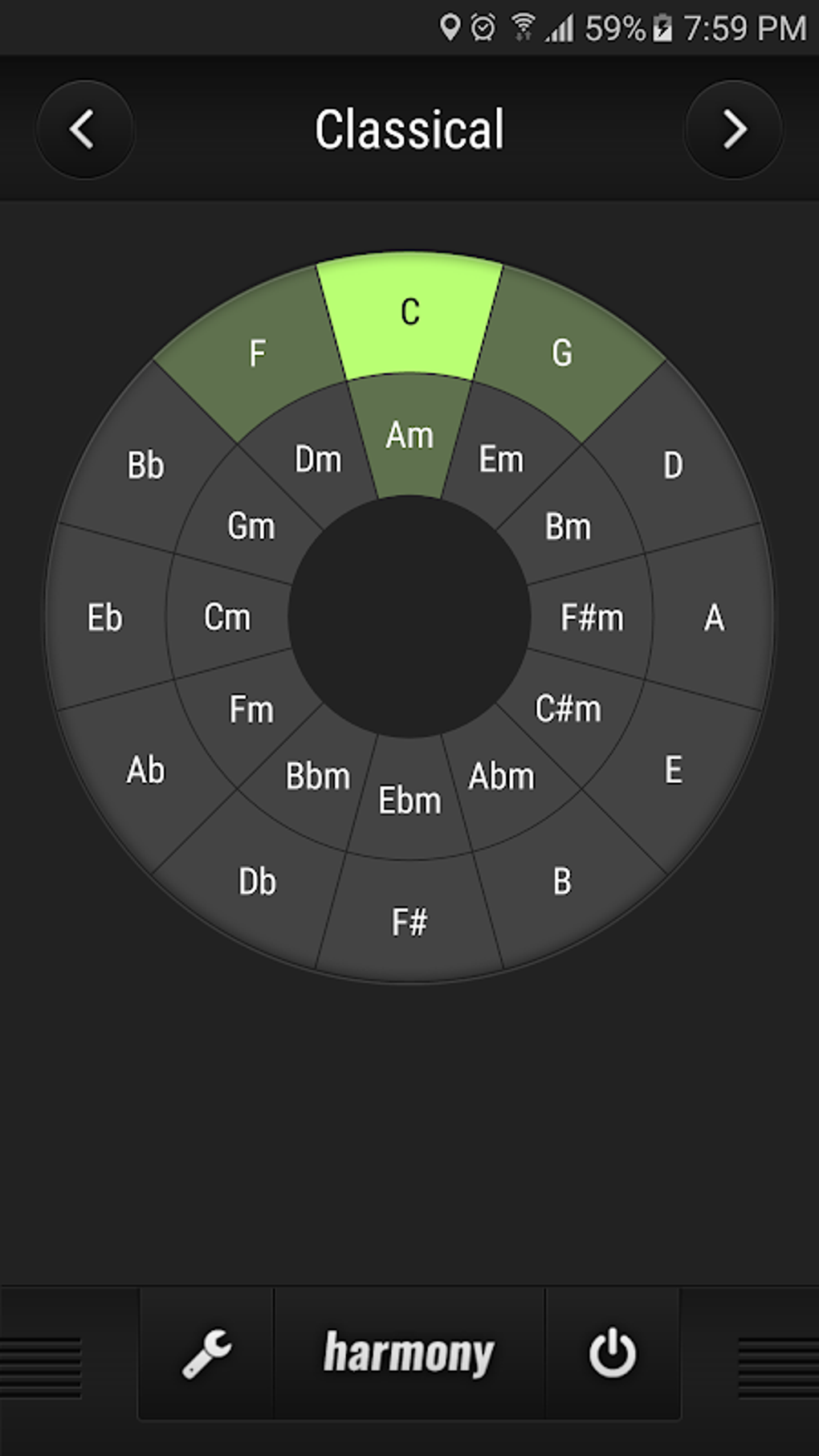Image resolution: width=819 pixels, height=1456 pixels.
Task: Go to the next style with right arrow
Action: tap(733, 129)
